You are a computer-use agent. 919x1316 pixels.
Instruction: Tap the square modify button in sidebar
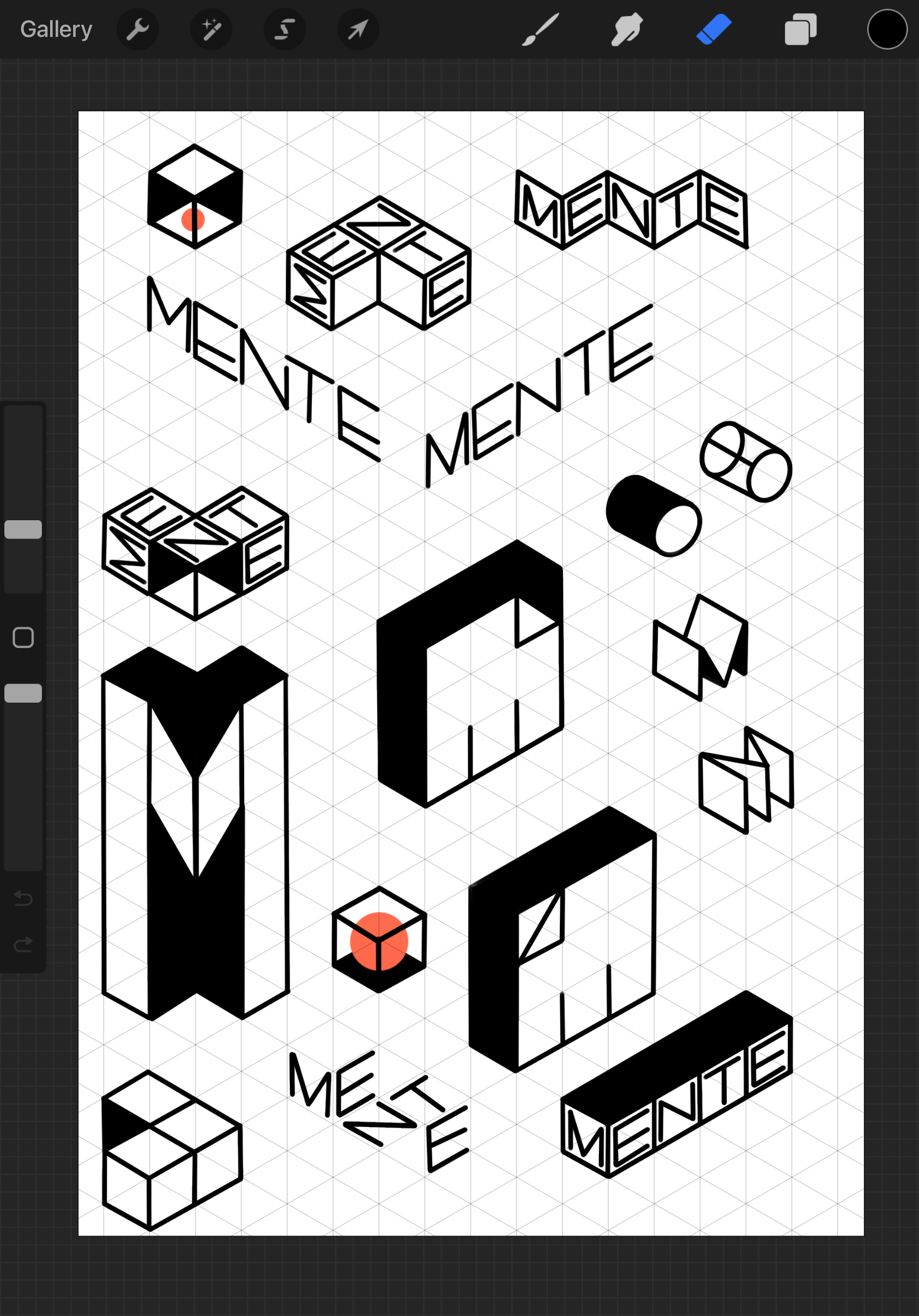click(x=24, y=638)
